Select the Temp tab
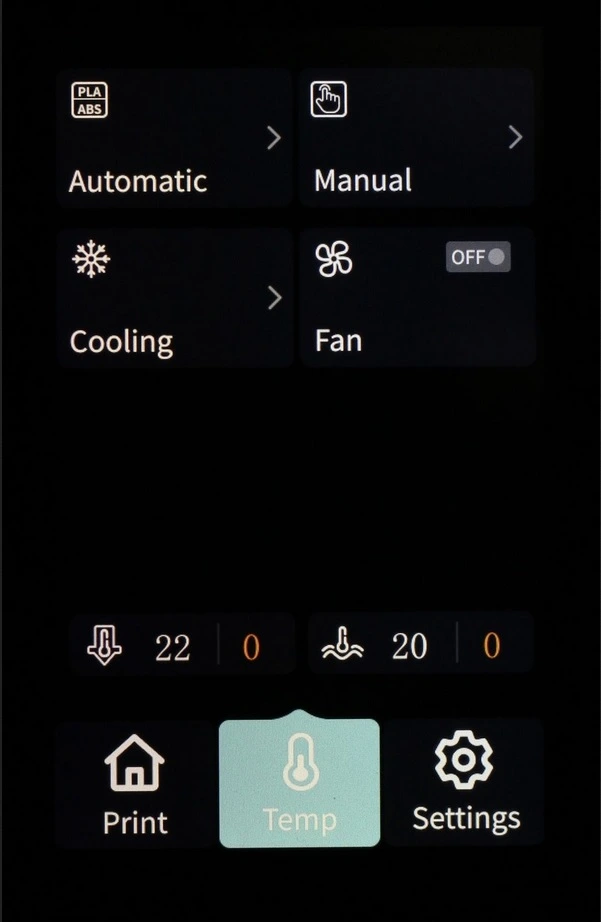Image resolution: width=601 pixels, height=922 pixels. click(x=299, y=784)
